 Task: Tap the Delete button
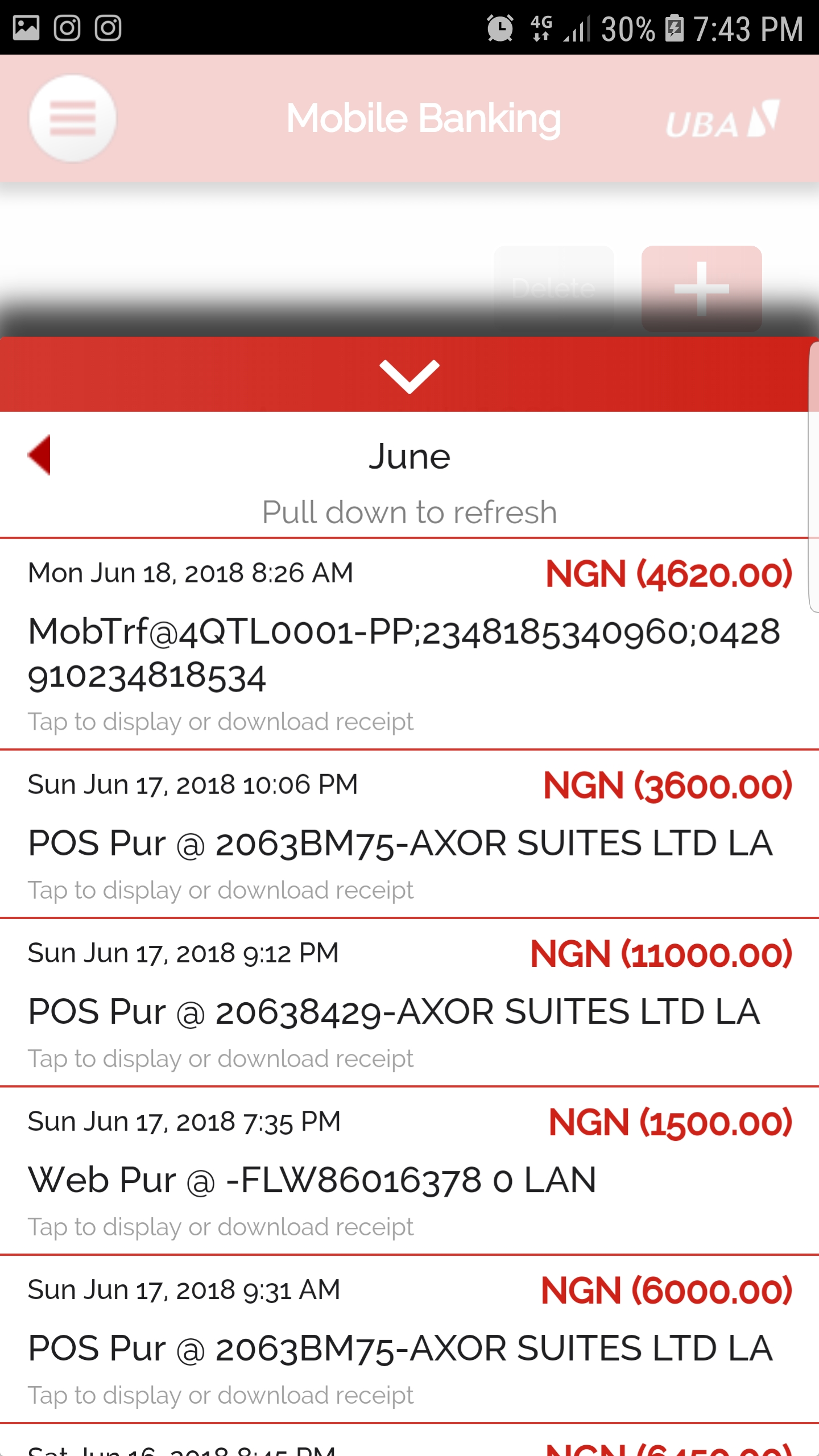click(x=553, y=288)
